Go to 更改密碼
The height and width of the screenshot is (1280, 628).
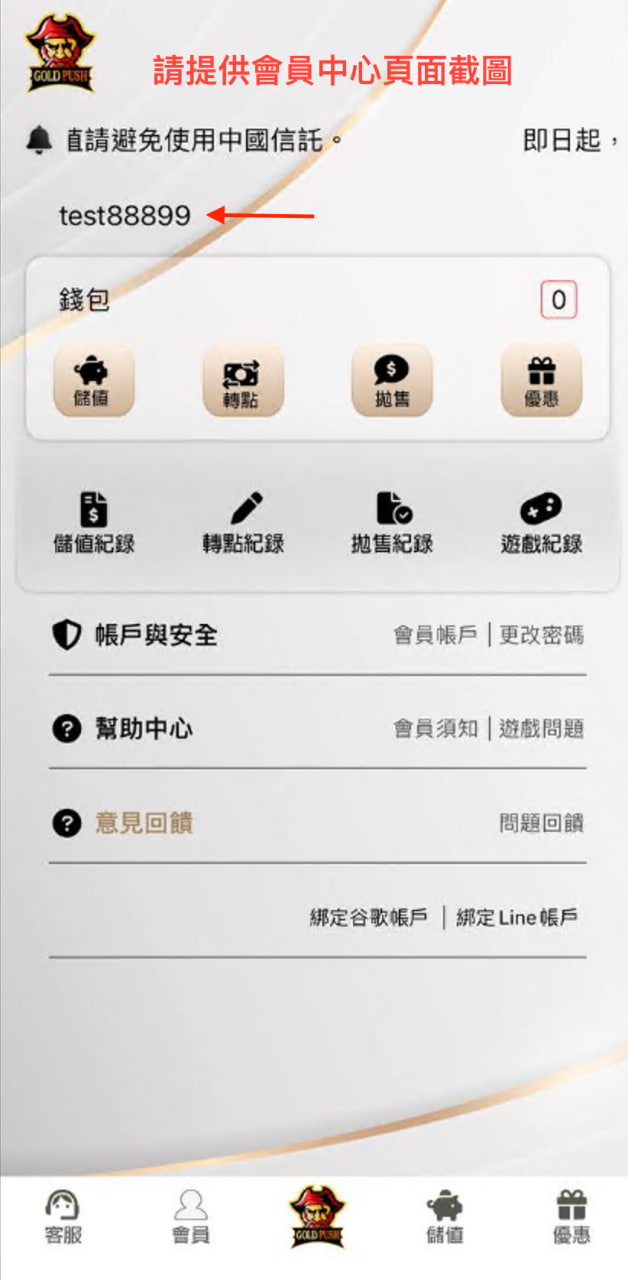pos(541,635)
